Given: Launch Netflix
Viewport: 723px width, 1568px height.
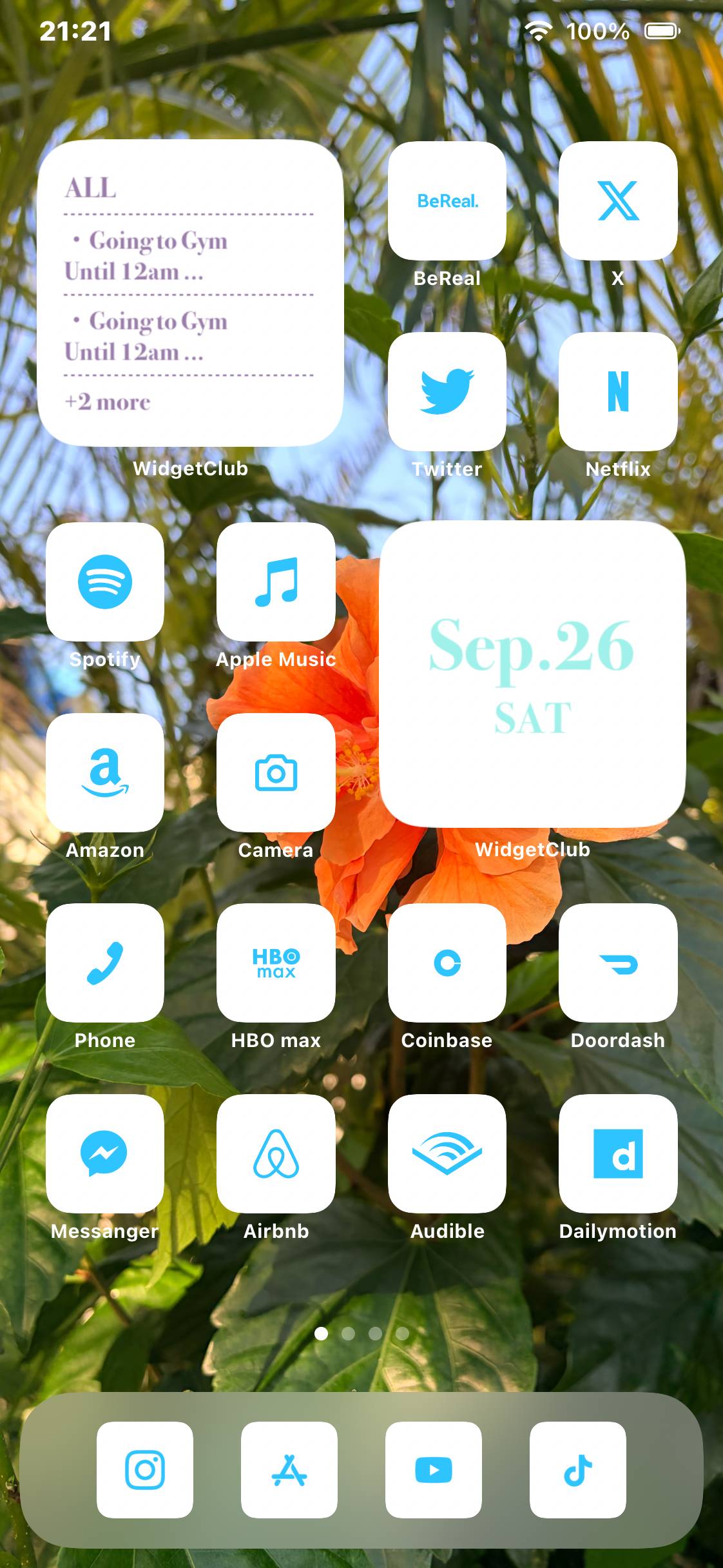Looking at the screenshot, I should click(618, 391).
